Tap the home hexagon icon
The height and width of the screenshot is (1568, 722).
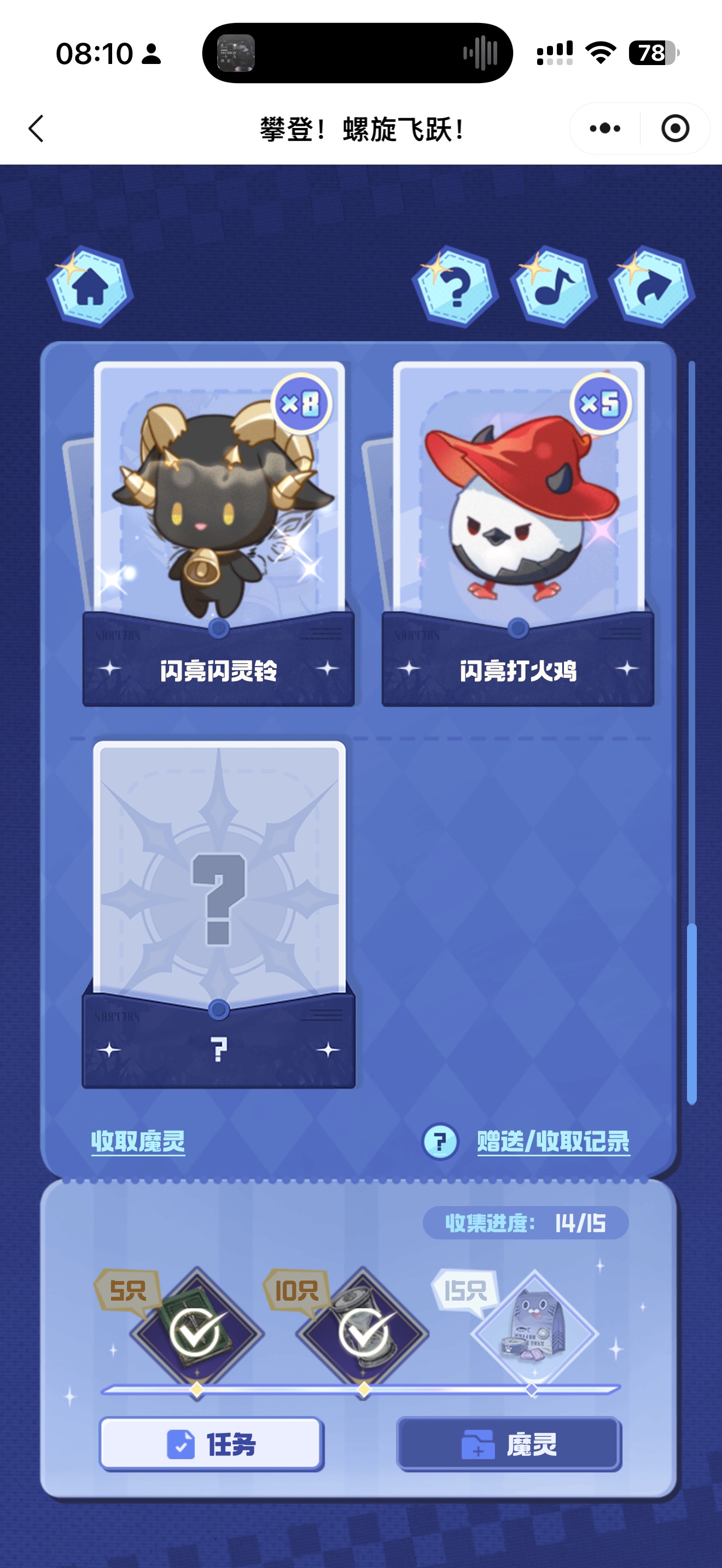(90, 286)
